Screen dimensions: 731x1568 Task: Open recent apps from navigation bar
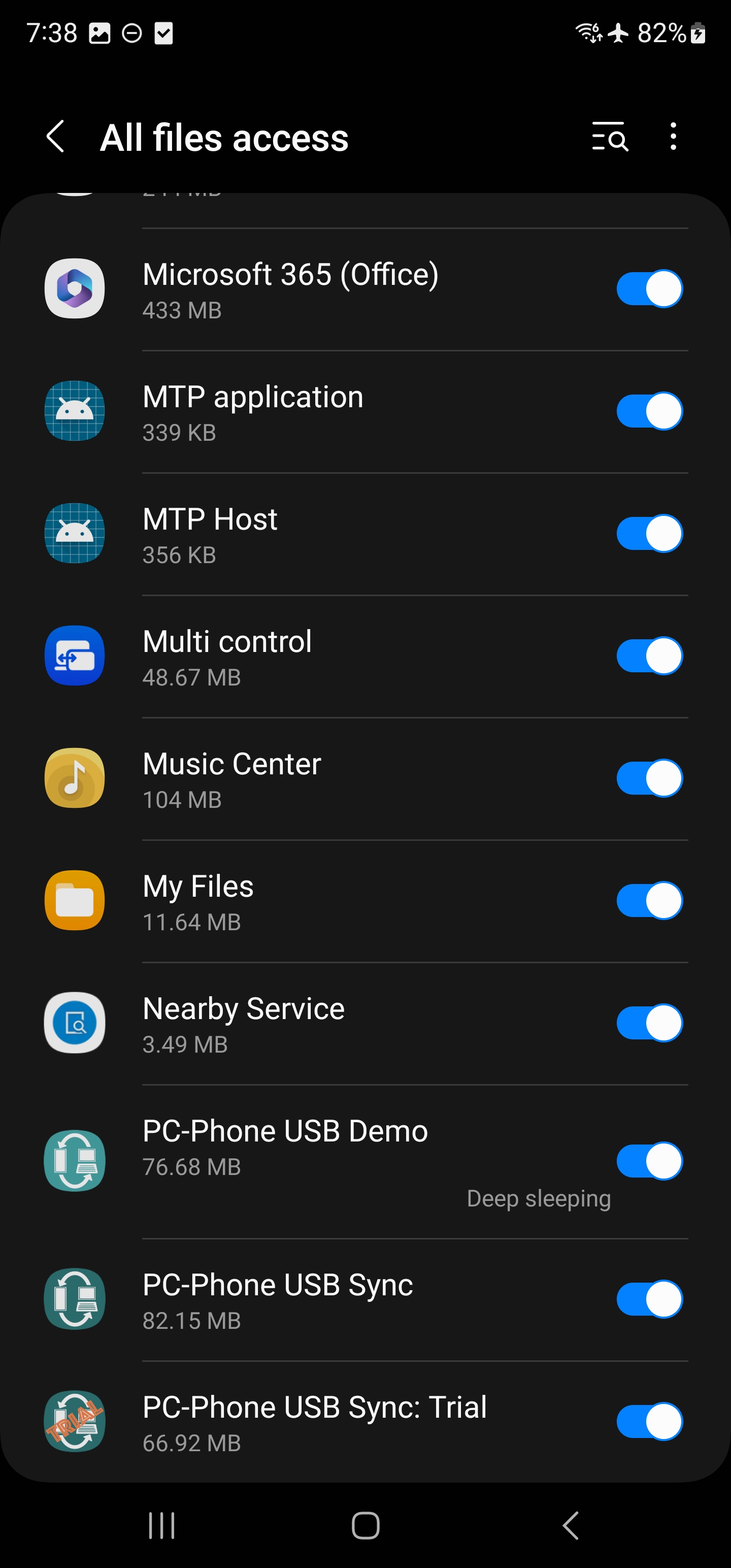click(x=161, y=1525)
